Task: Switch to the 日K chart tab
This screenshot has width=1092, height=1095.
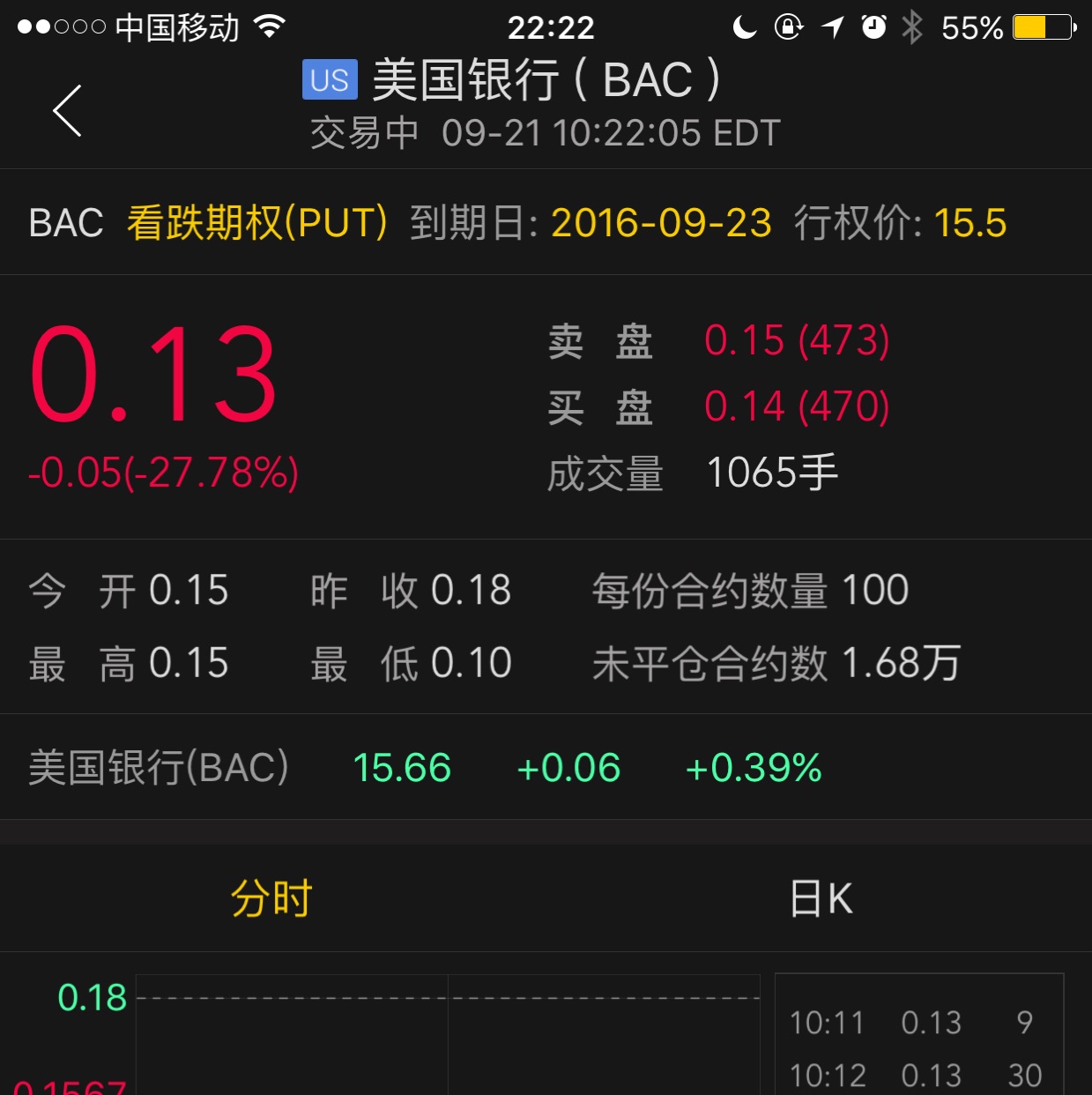Action: pyautogui.click(x=820, y=899)
